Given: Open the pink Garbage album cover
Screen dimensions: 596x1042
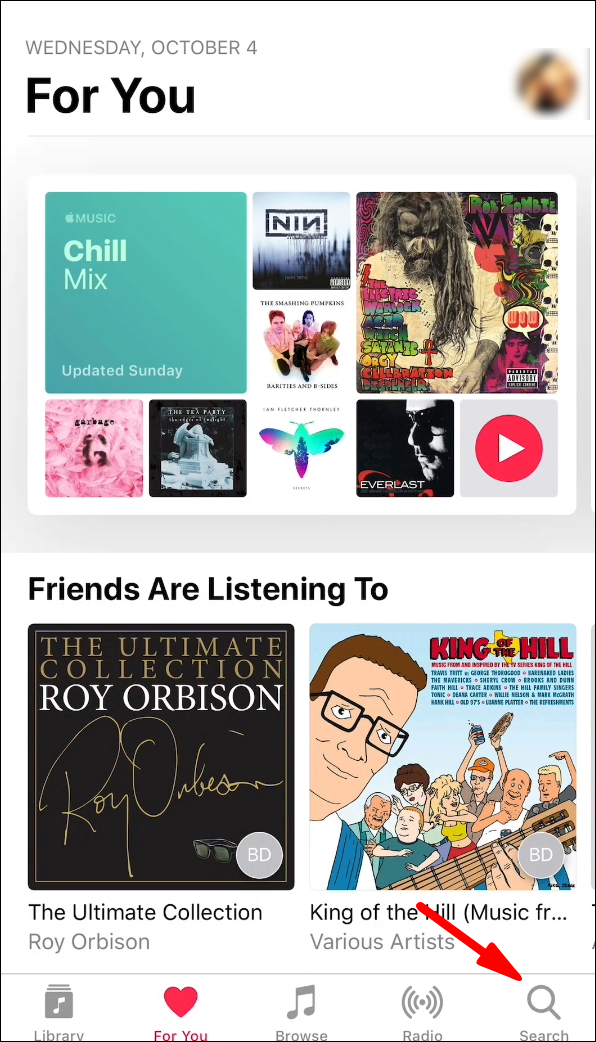Looking at the screenshot, I should click(94, 448).
